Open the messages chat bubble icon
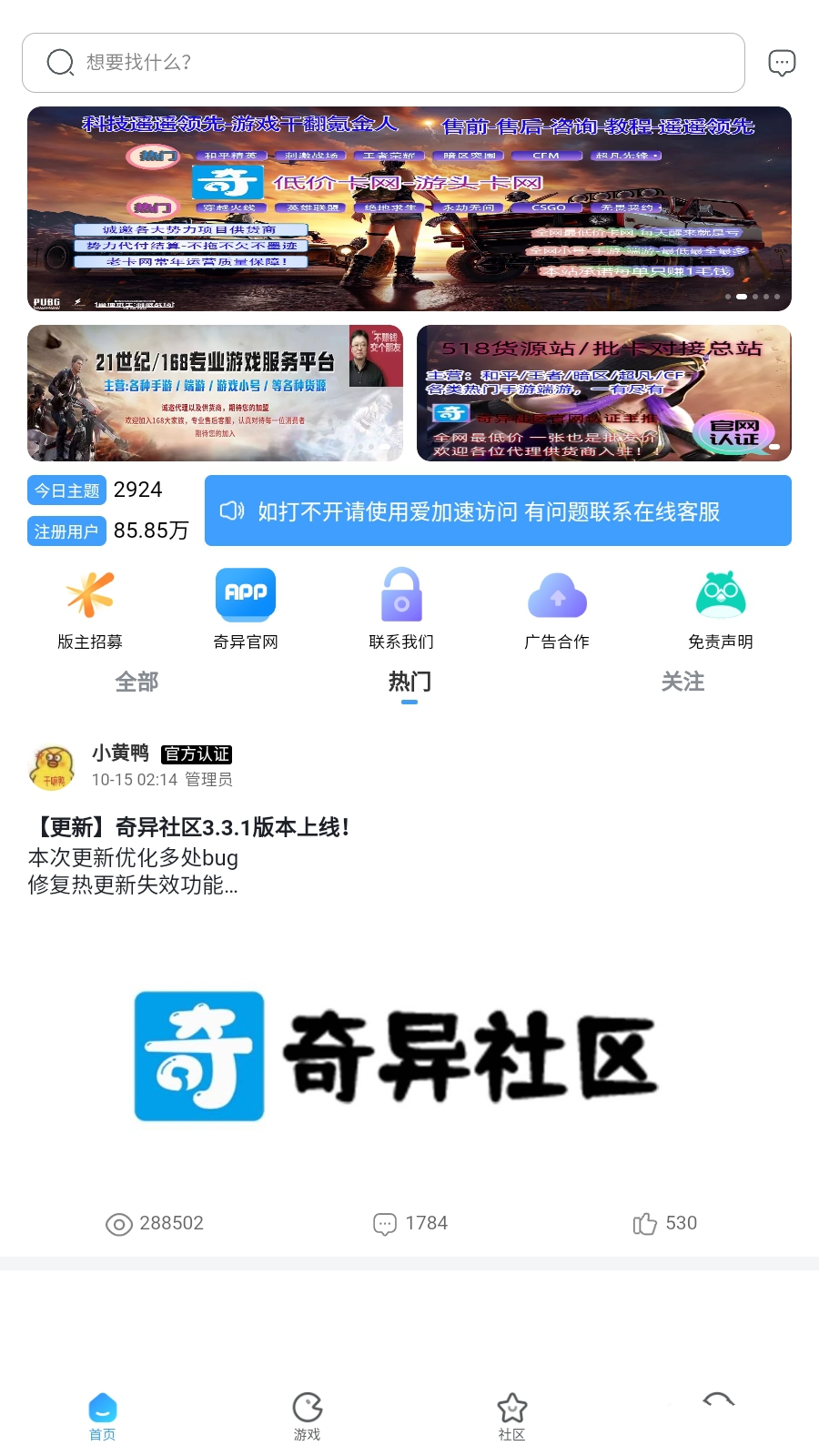819x1456 pixels. click(782, 63)
